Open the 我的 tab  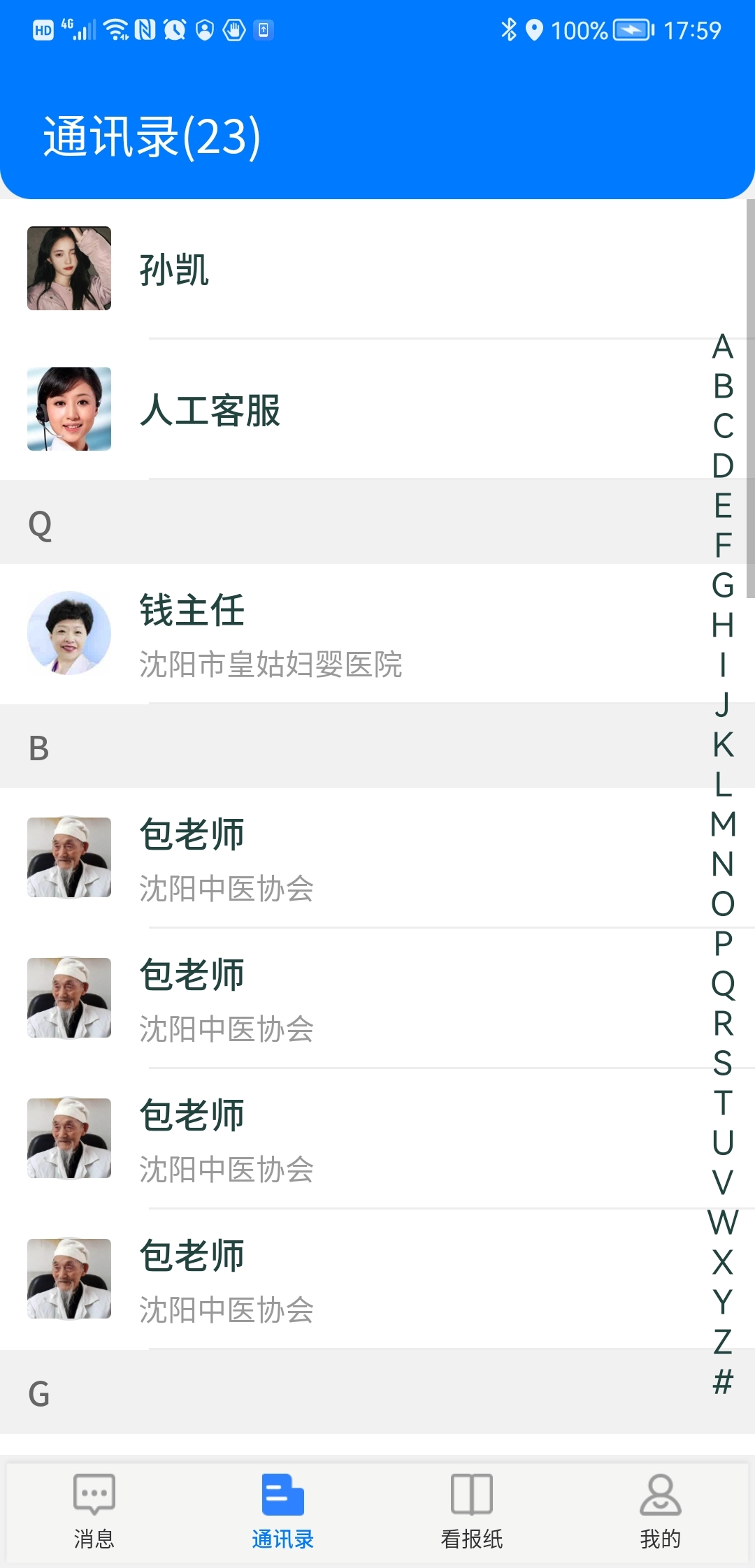click(660, 1511)
